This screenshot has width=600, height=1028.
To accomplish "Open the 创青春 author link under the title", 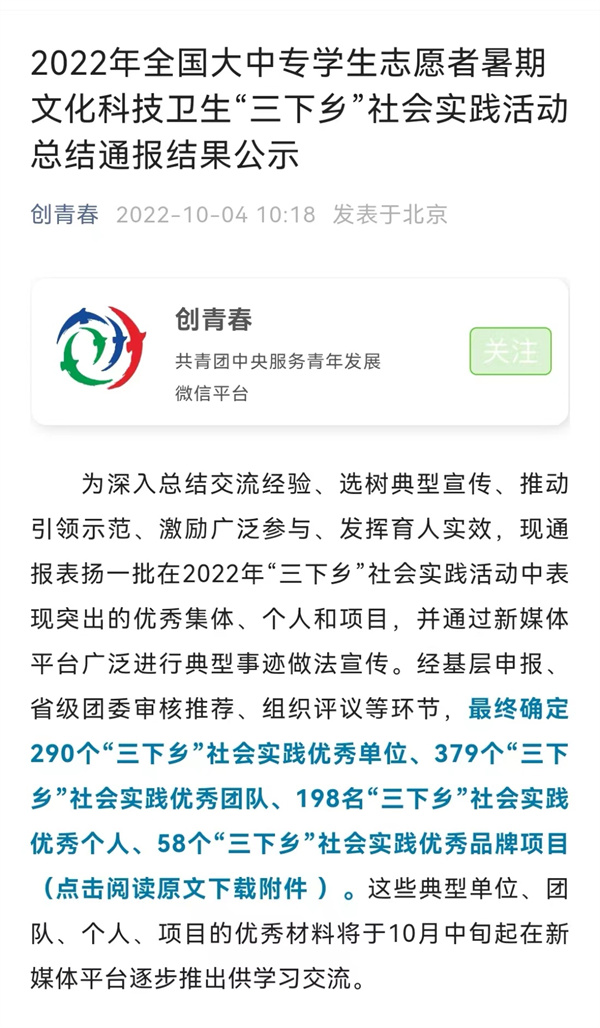I will click(x=64, y=214).
